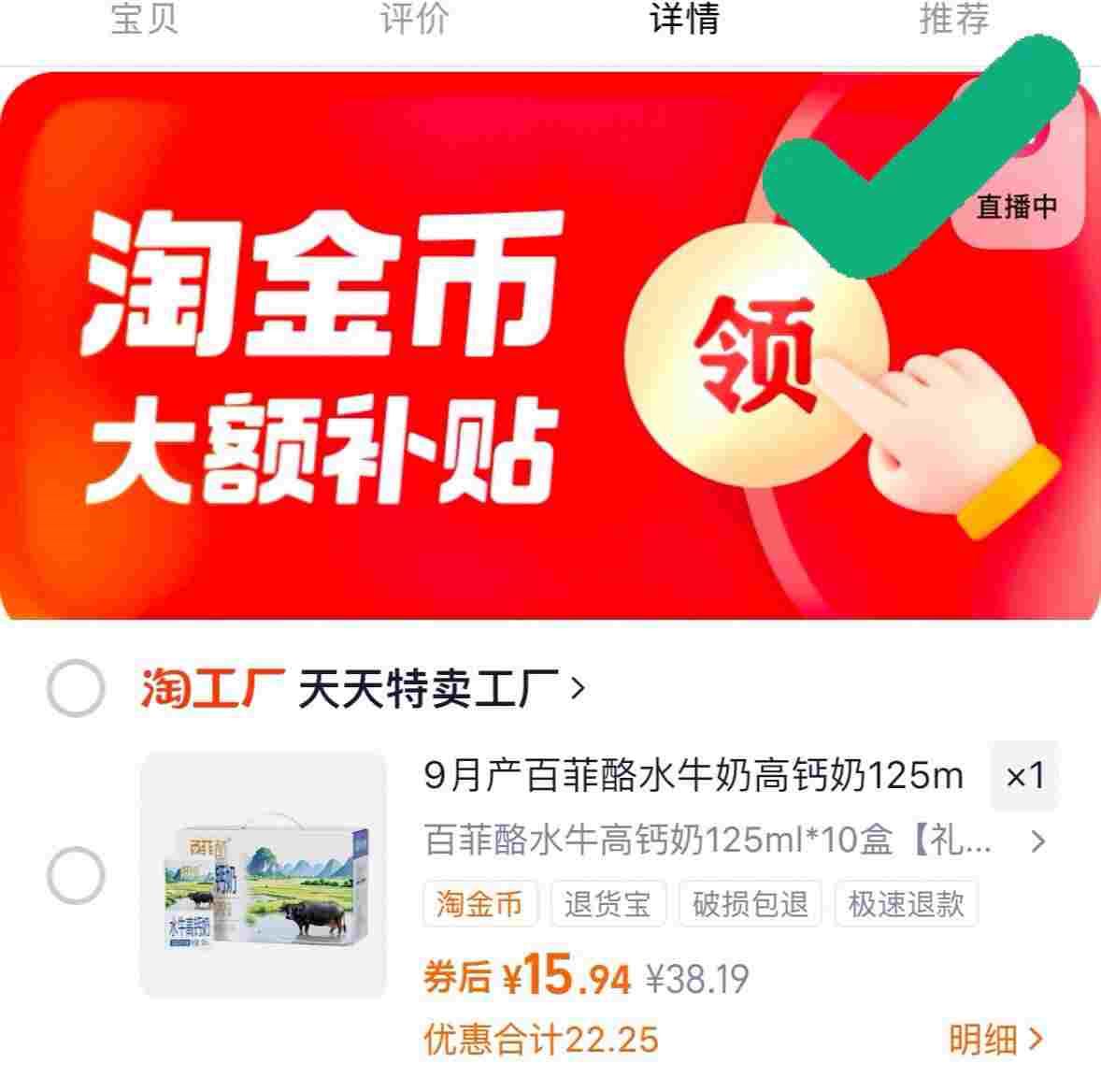Switch to the 宝贝 tab
Image resolution: width=1101 pixels, height=1092 pixels.
click(144, 19)
